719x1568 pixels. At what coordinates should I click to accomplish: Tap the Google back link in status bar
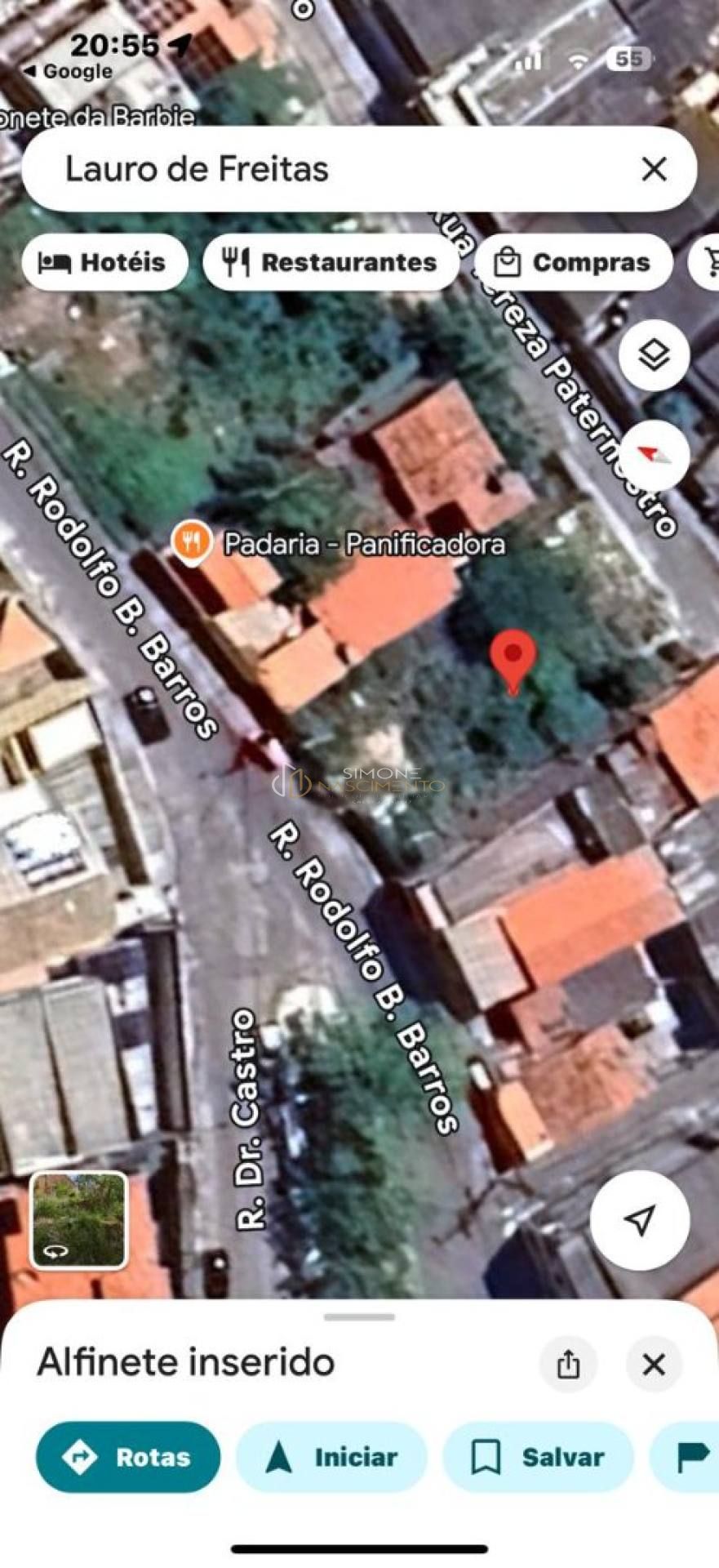pos(65,70)
